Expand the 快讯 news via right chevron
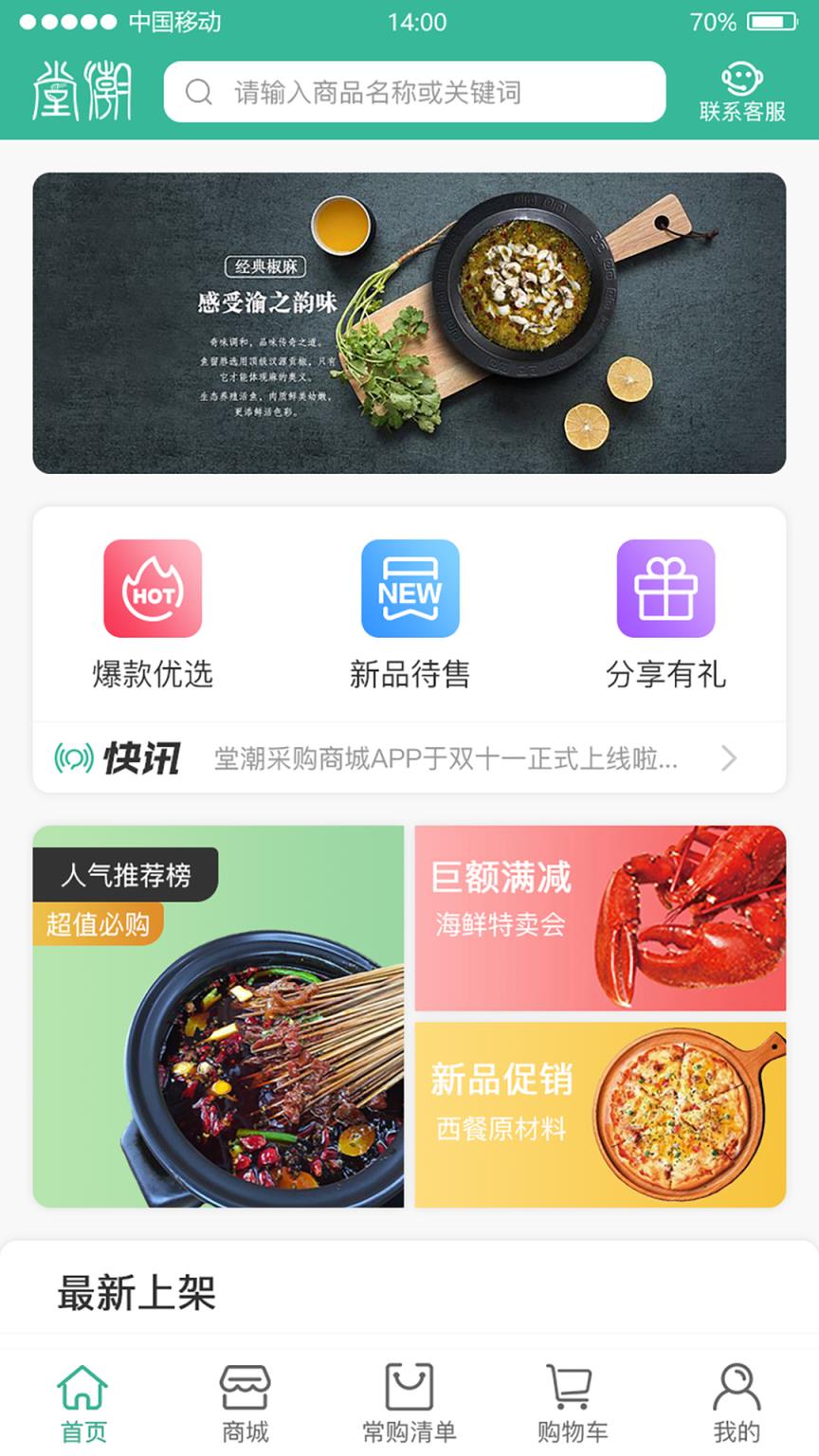The height and width of the screenshot is (1456, 819). point(729,758)
